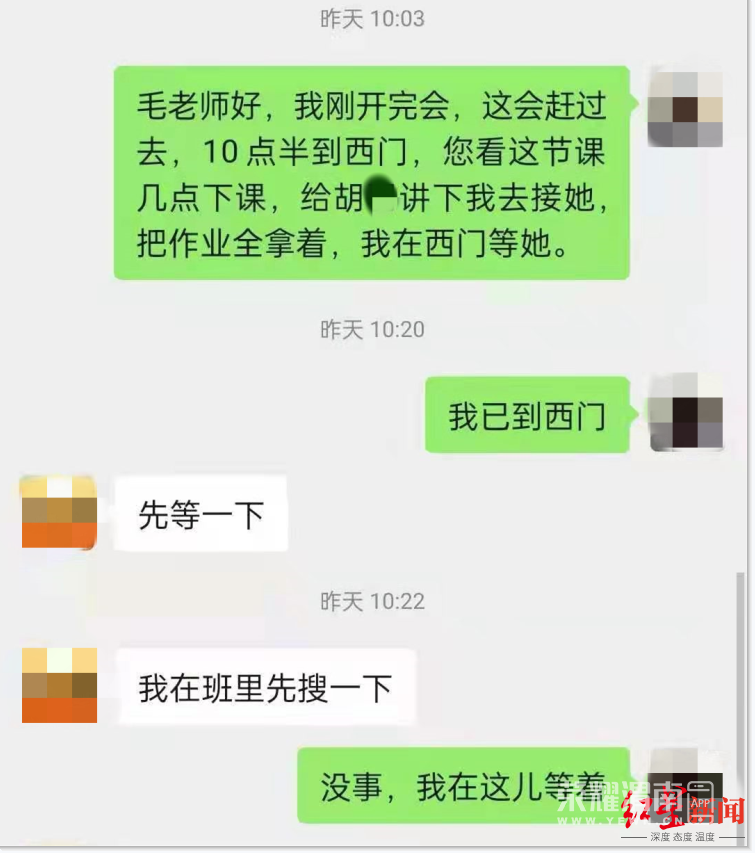Screen dimensions: 755x853
Task: Tap the avatar next to '我已到西门'
Action: pos(685,412)
